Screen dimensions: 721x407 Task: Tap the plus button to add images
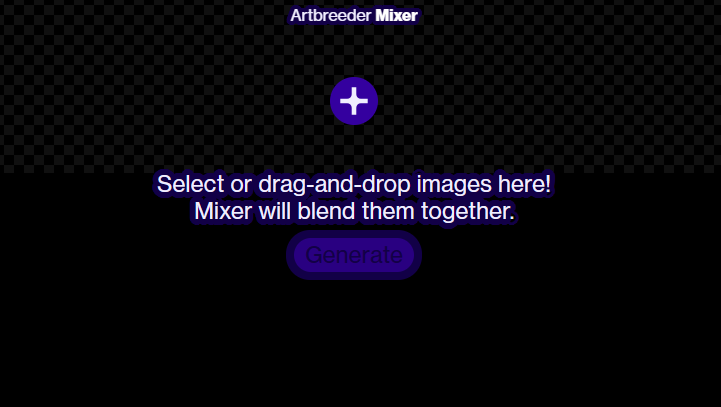(354, 101)
